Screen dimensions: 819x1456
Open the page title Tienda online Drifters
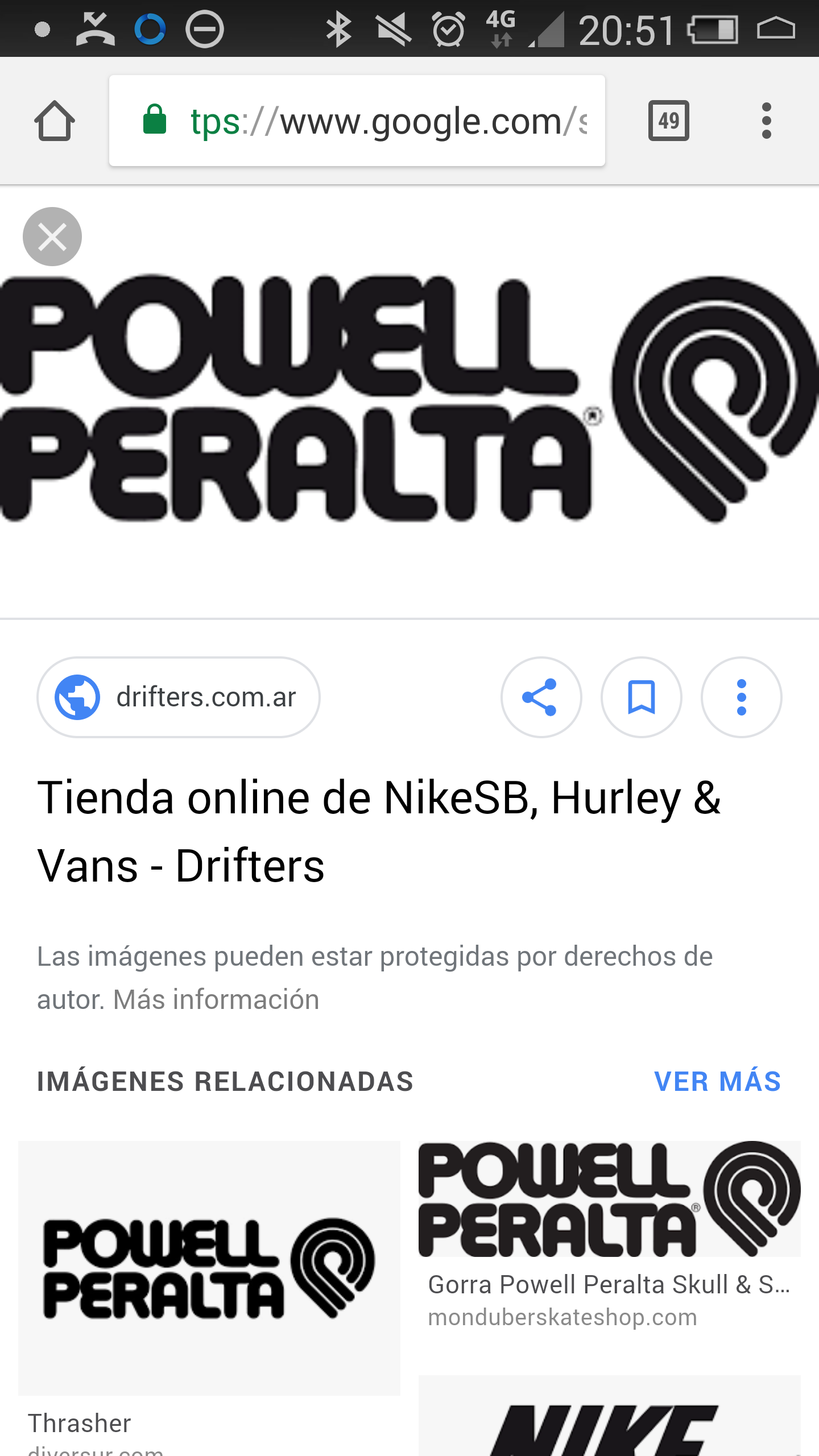click(x=379, y=832)
